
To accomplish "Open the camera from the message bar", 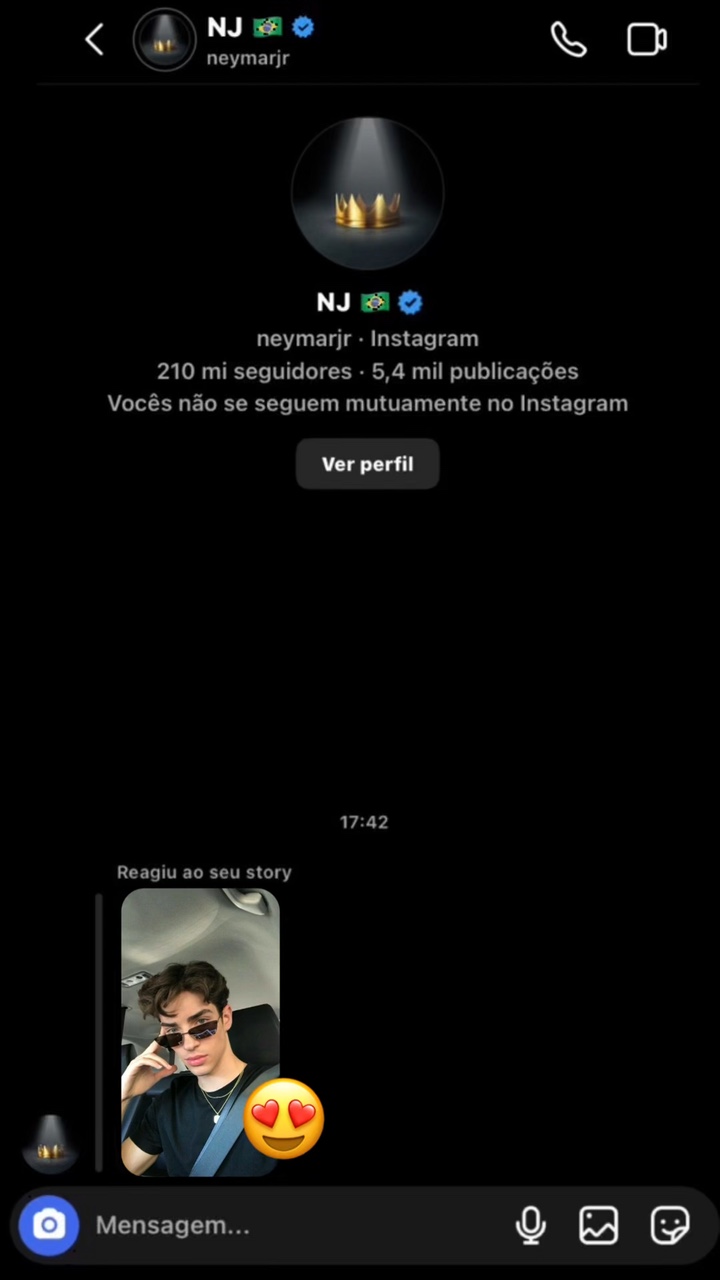I will [48, 1225].
